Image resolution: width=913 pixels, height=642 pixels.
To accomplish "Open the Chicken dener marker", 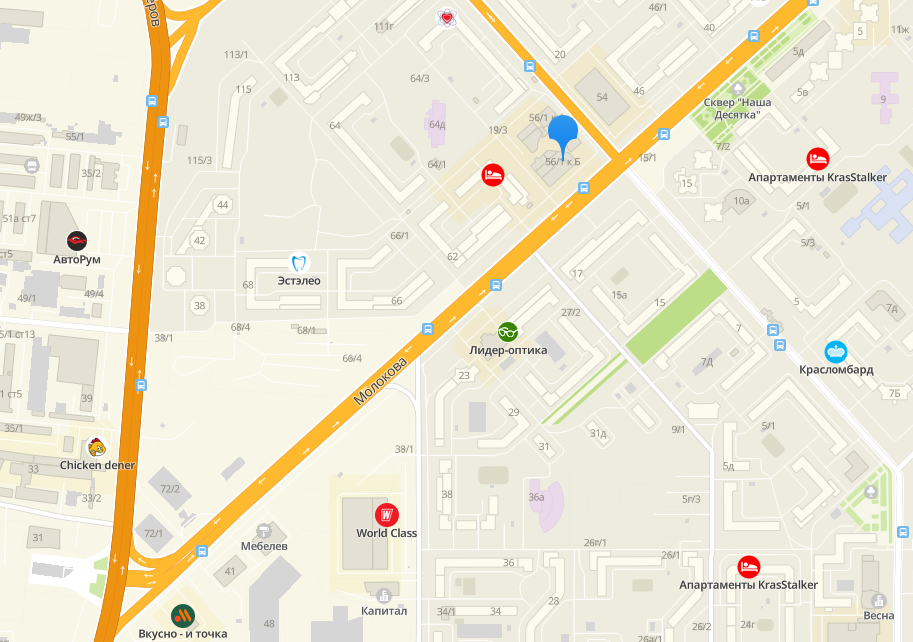I will (97, 447).
